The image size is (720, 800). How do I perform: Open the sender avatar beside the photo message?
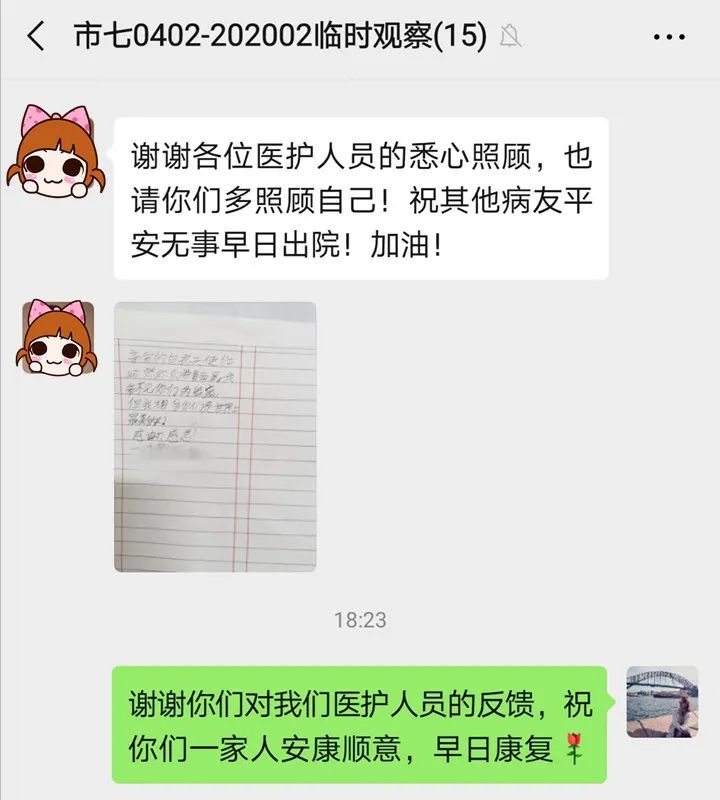click(57, 337)
